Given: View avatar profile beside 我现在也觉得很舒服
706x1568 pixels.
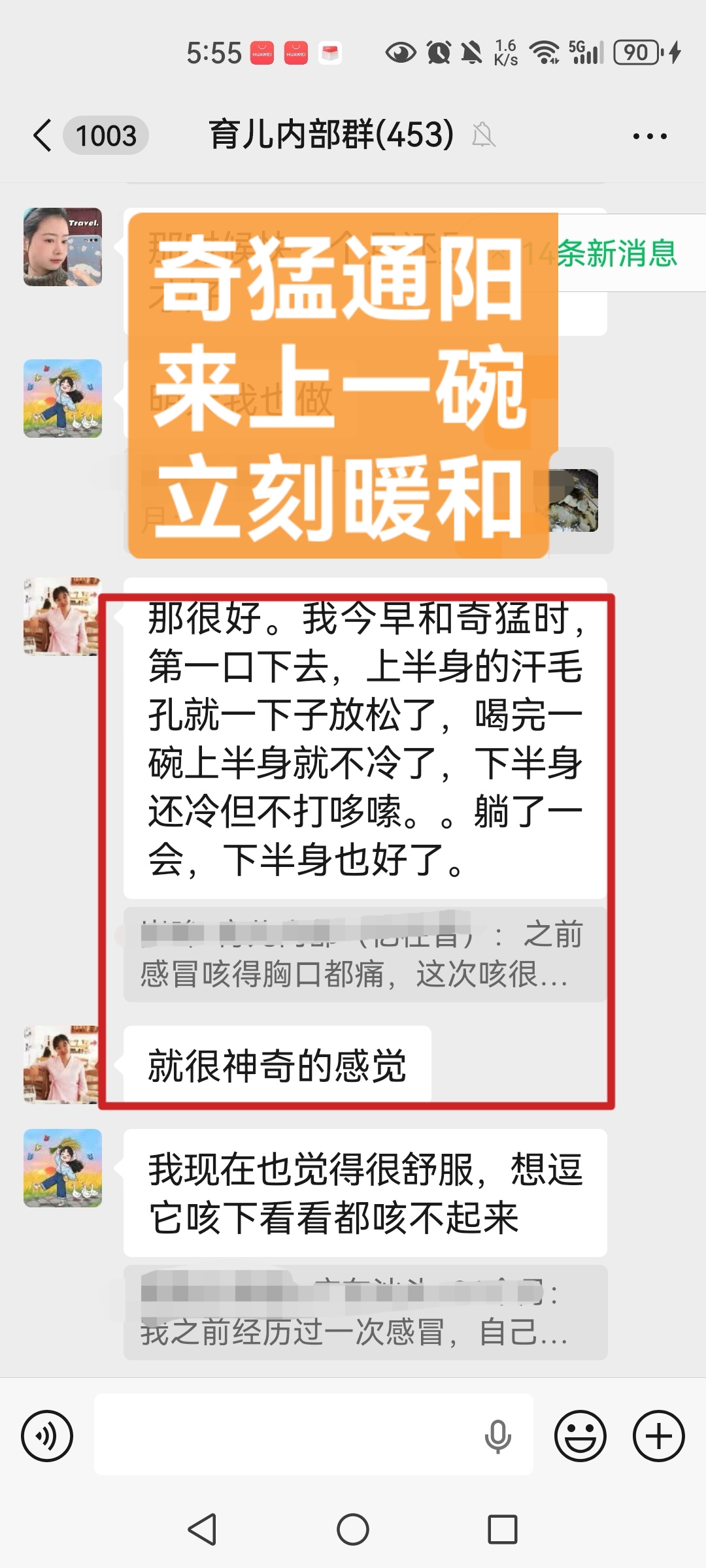Looking at the screenshot, I should [x=62, y=1168].
